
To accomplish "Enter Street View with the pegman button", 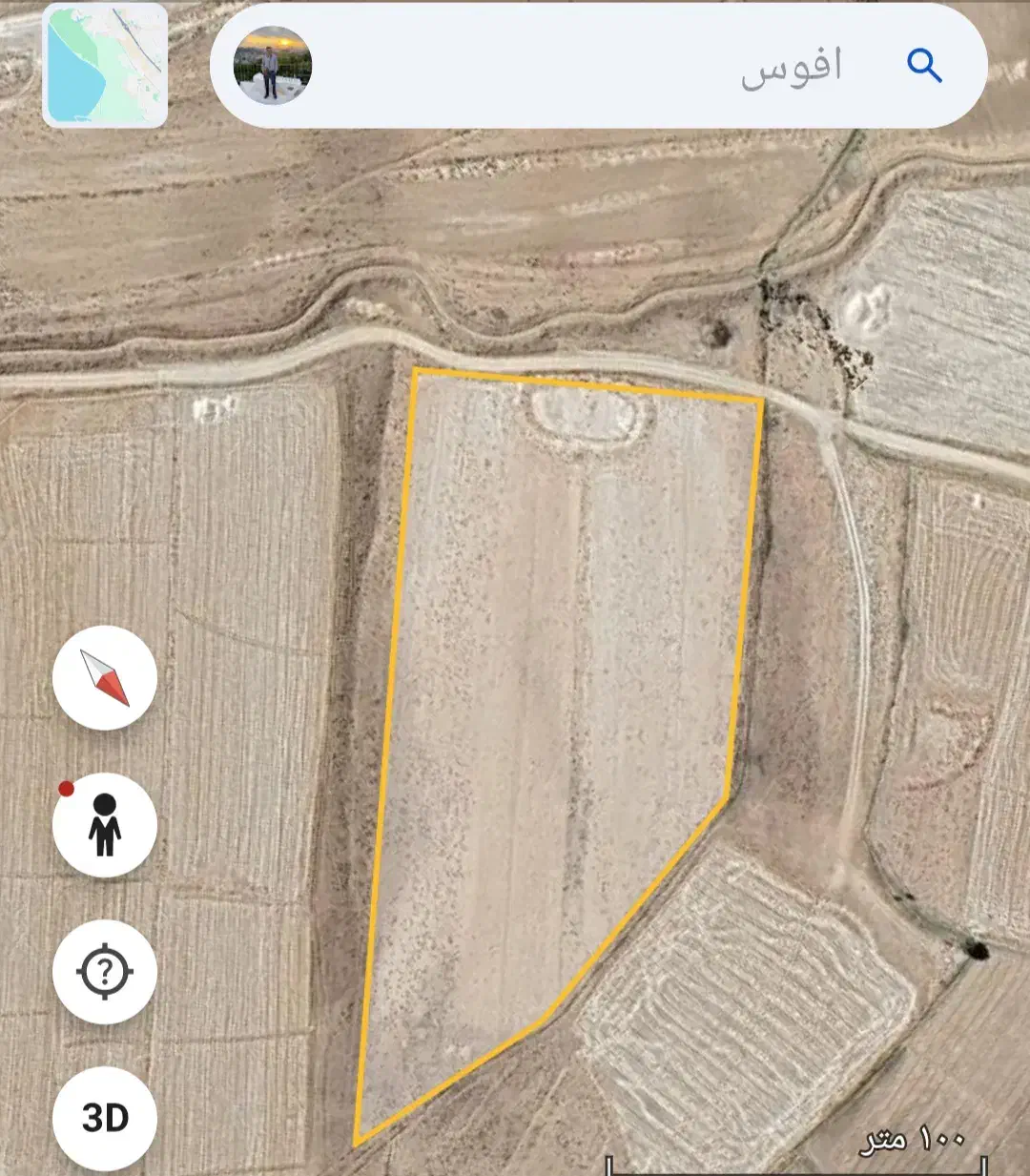I will (x=105, y=825).
